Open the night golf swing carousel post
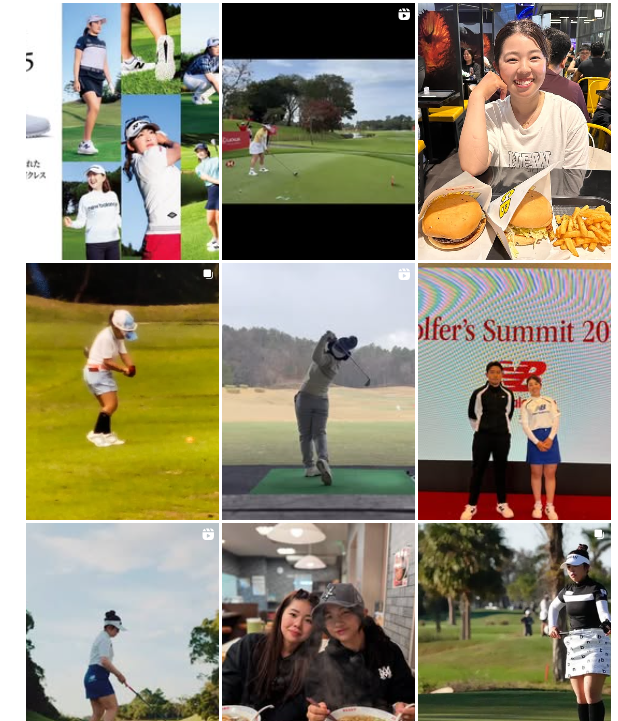The width and height of the screenshot is (618, 721). point(122,391)
